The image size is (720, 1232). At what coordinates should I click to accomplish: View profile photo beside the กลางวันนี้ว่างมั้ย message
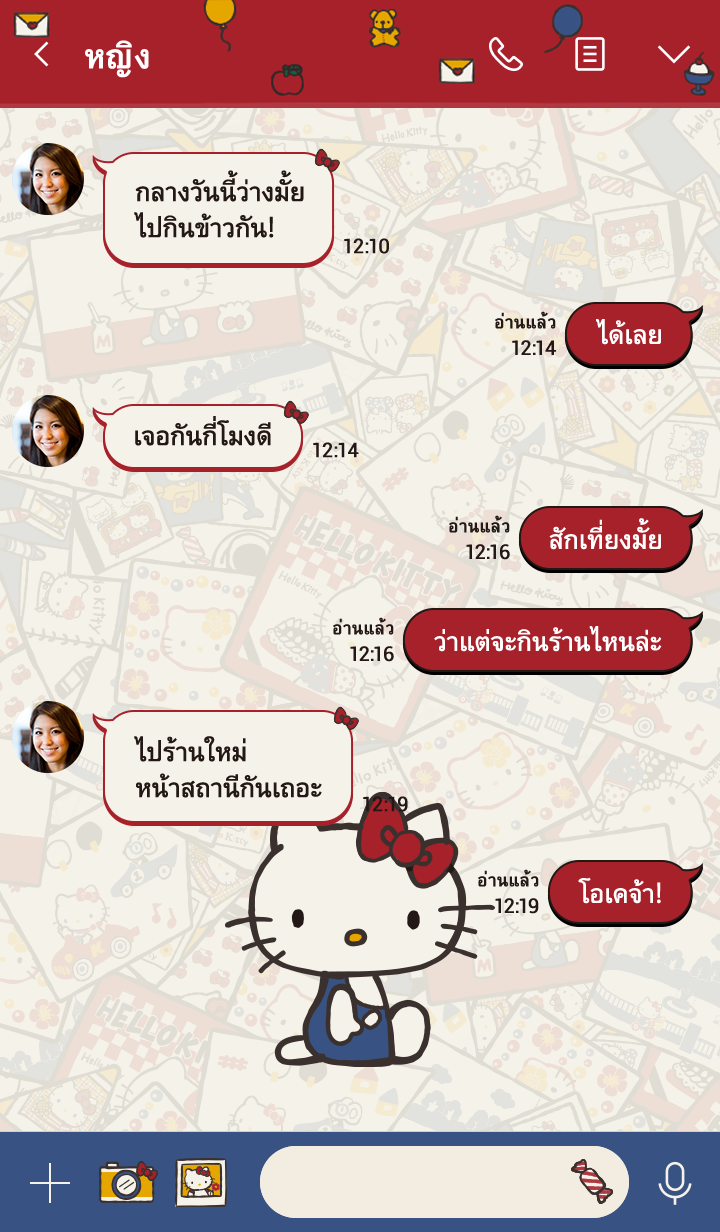click(48, 179)
